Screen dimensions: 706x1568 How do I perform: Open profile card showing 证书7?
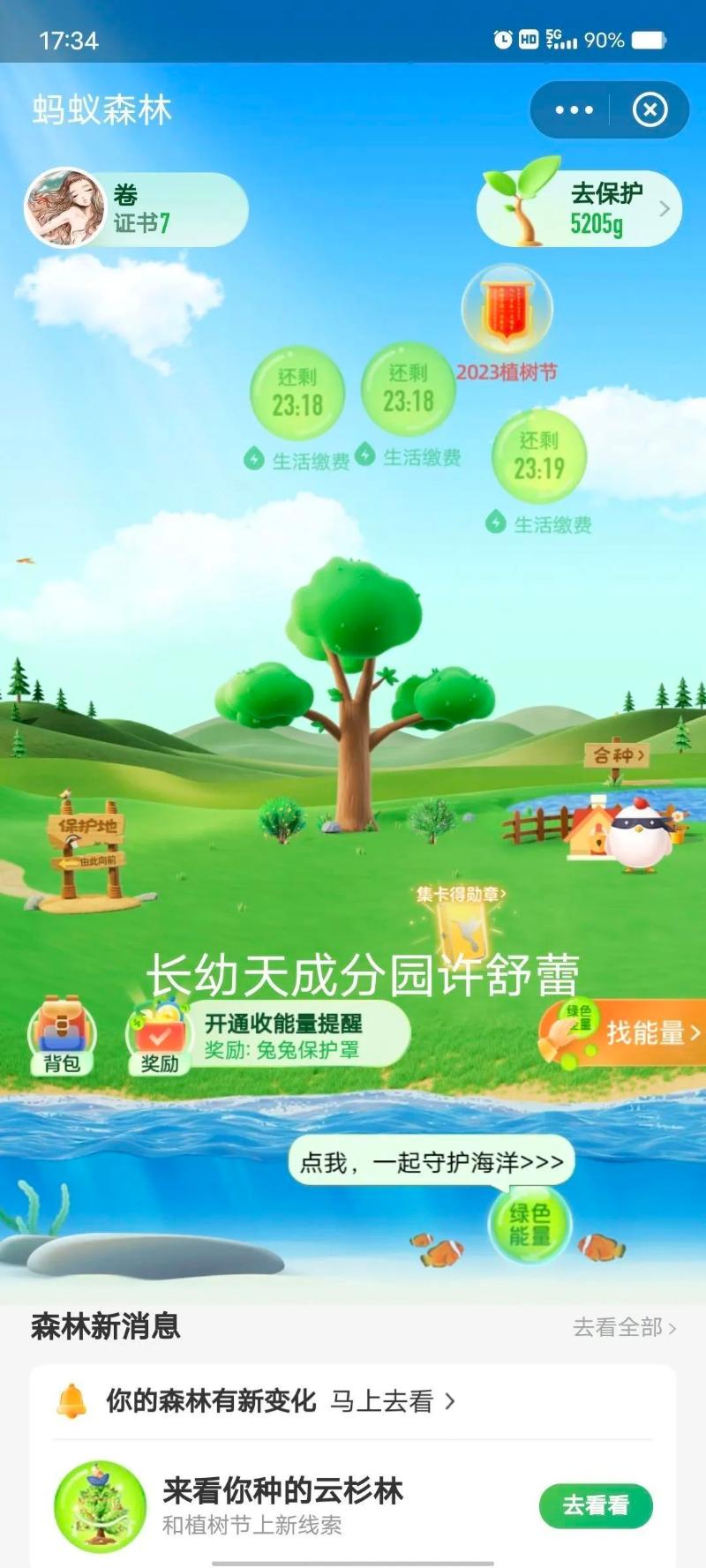pos(136,209)
